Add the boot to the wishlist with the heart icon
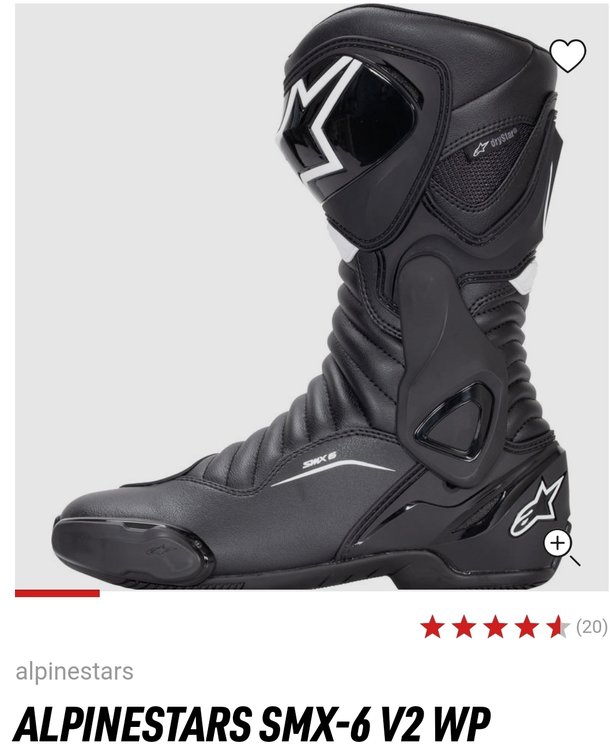Image resolution: width=611 pixels, height=750 pixels. 567,56
